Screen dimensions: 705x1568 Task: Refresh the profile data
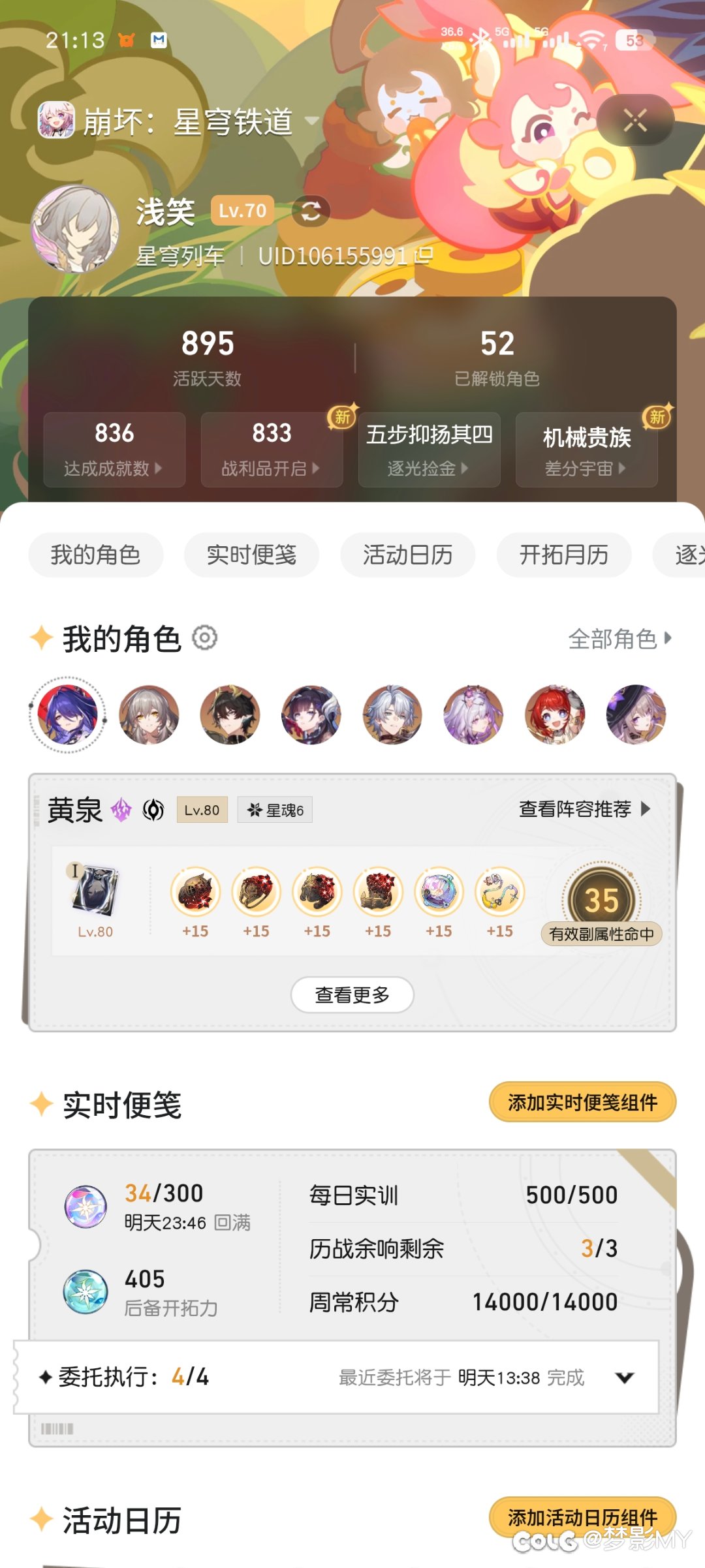311,211
